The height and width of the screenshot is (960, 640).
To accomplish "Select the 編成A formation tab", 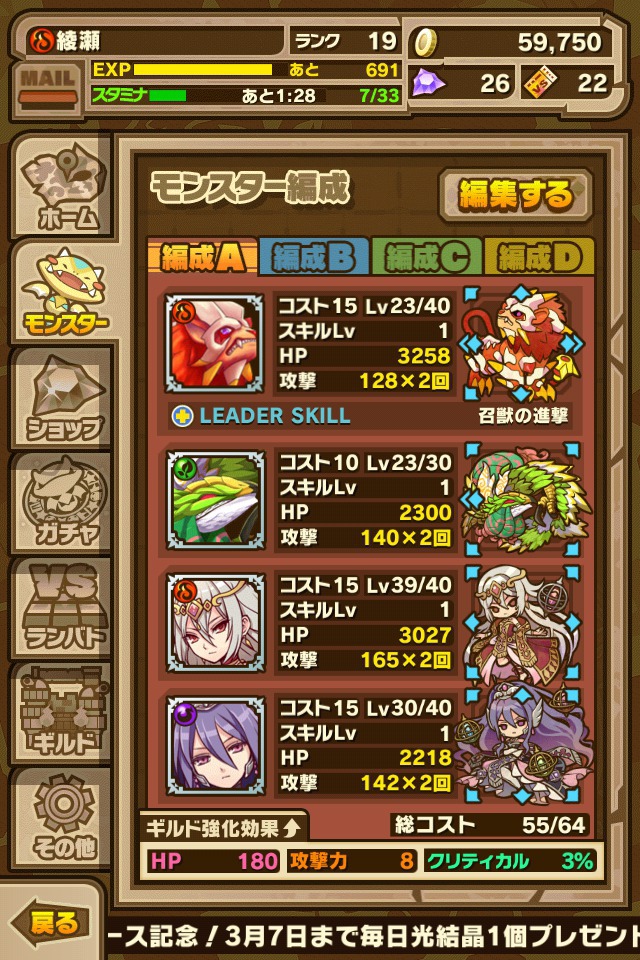I will (203, 259).
